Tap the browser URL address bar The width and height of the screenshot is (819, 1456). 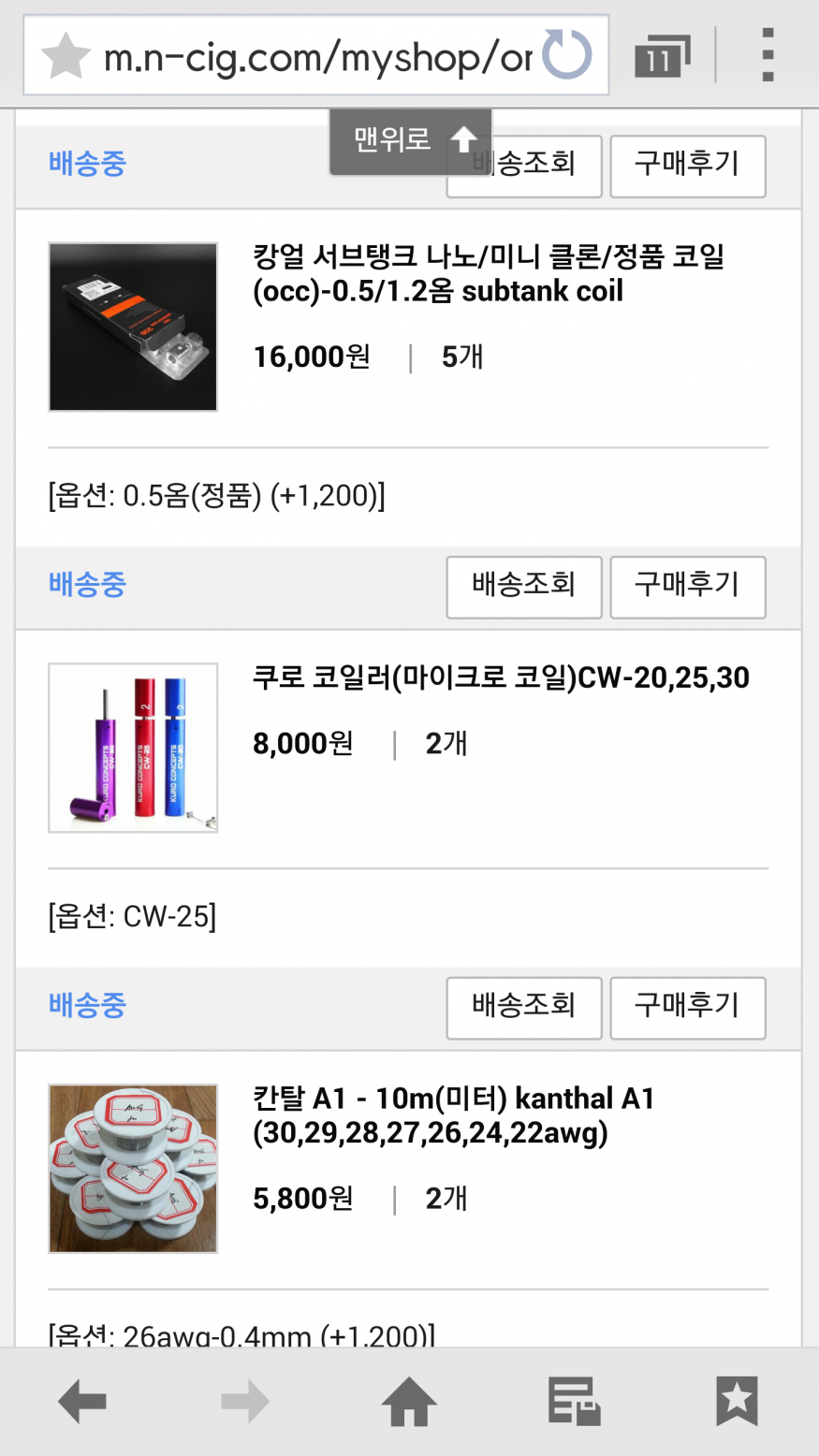(316, 55)
